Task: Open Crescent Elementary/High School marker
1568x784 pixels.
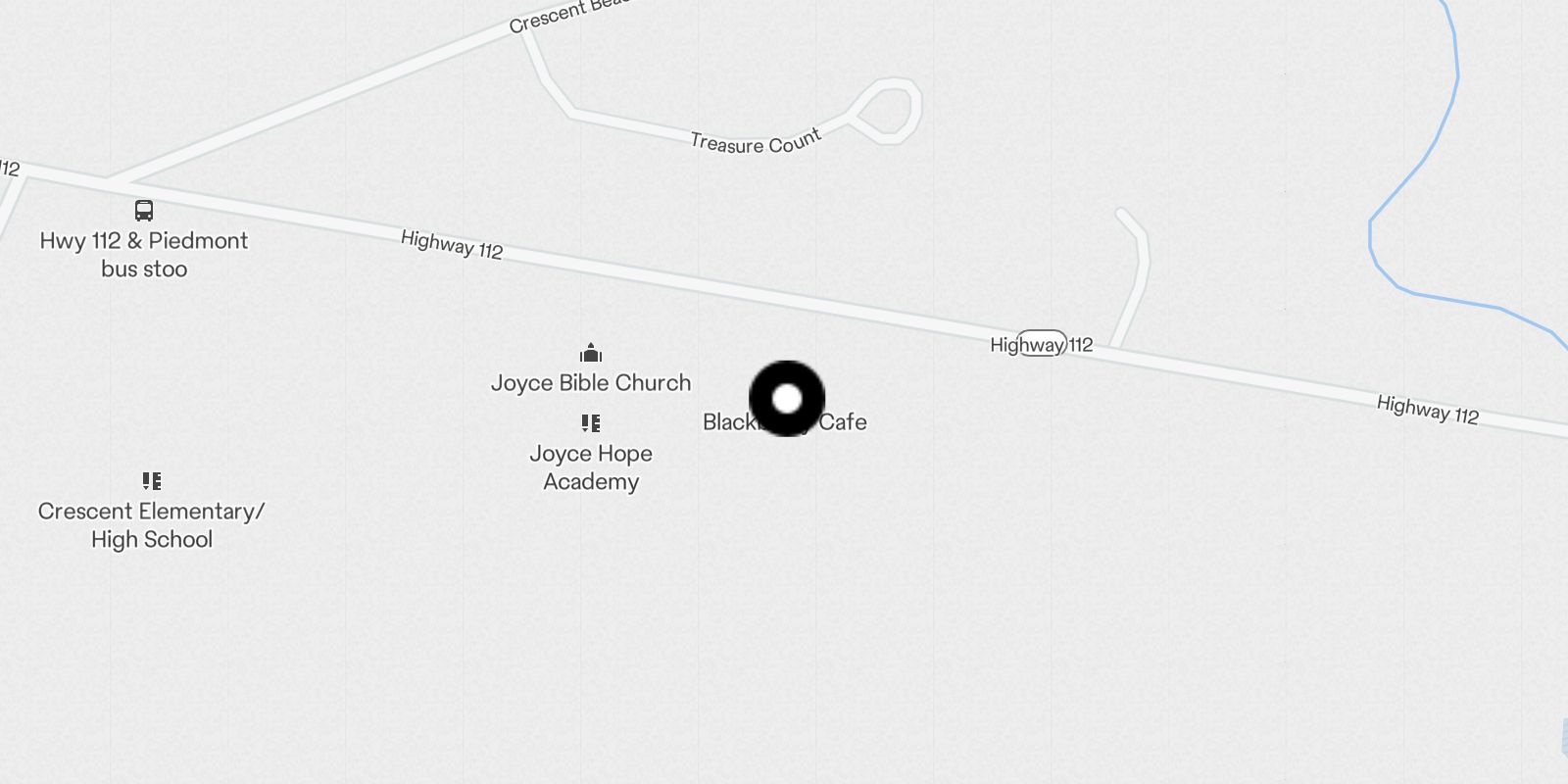Action: coord(151,481)
